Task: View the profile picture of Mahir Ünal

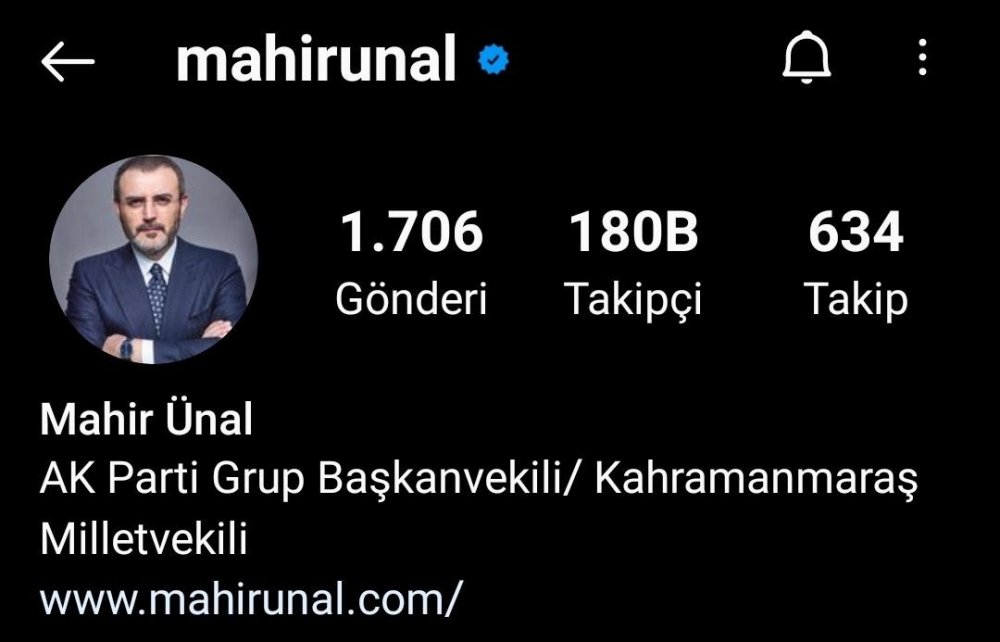Action: coord(153,260)
